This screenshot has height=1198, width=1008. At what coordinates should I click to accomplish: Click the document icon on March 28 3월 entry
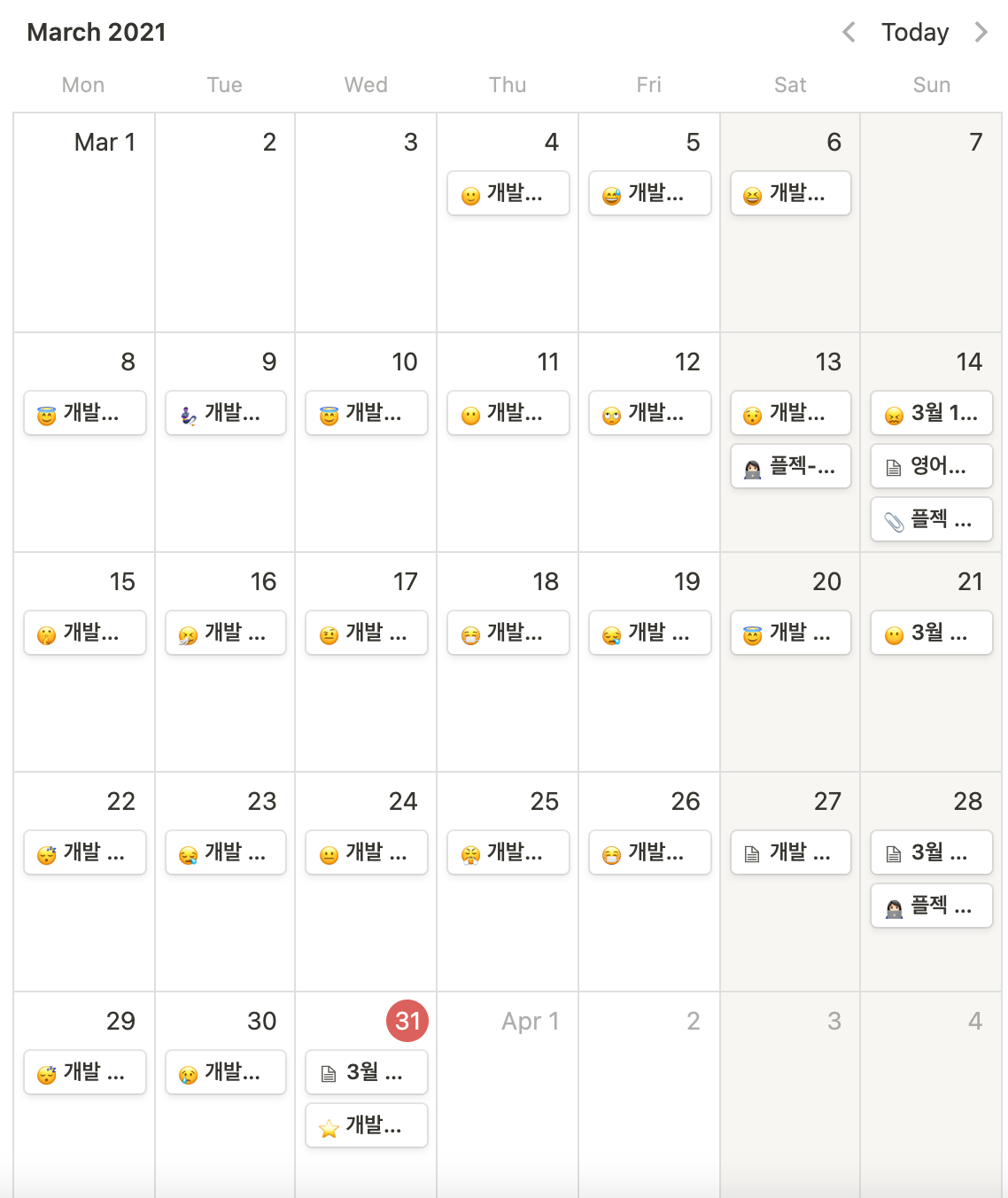pos(892,852)
